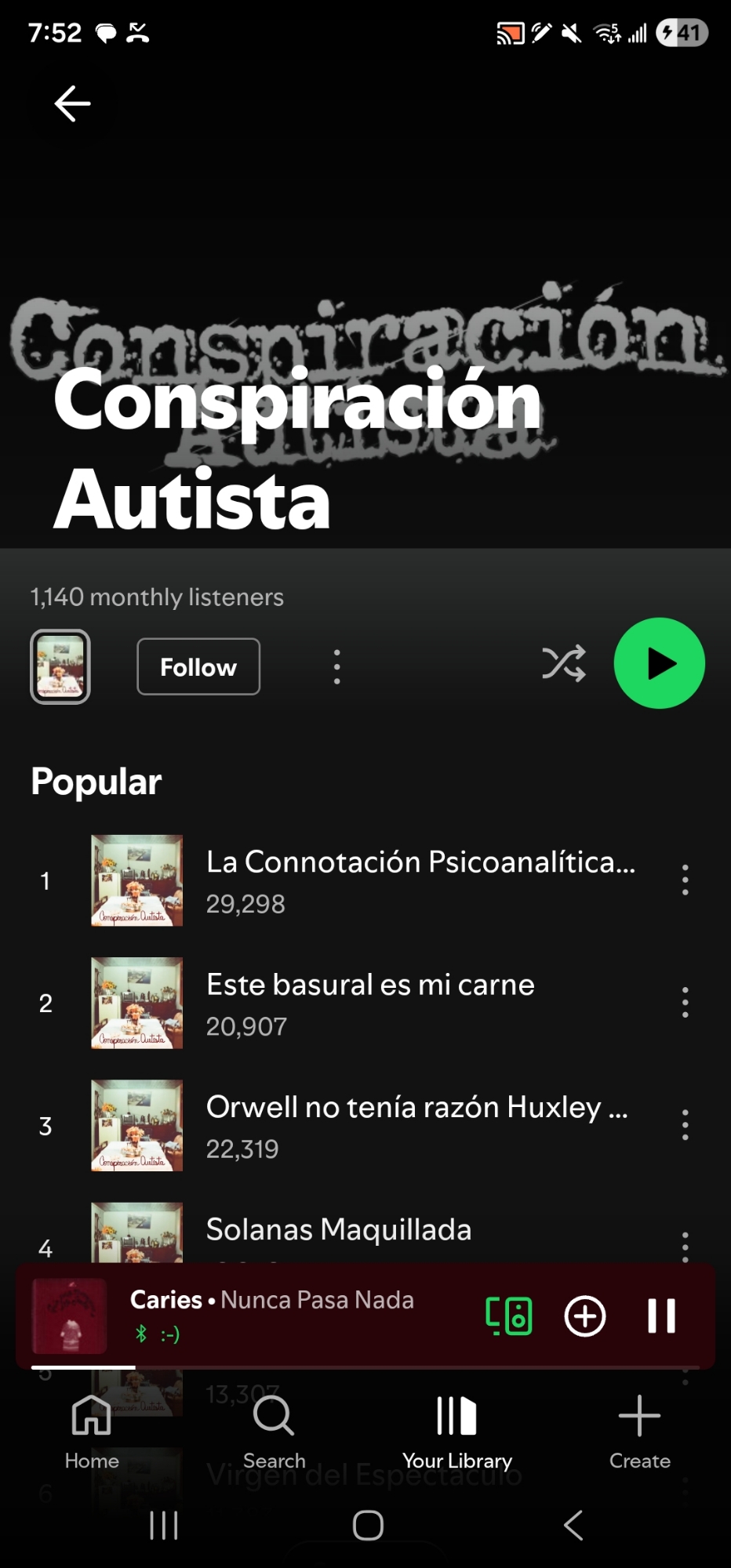731x1568 pixels.
Task: Follow Conspiración Autista
Action: tap(198, 666)
